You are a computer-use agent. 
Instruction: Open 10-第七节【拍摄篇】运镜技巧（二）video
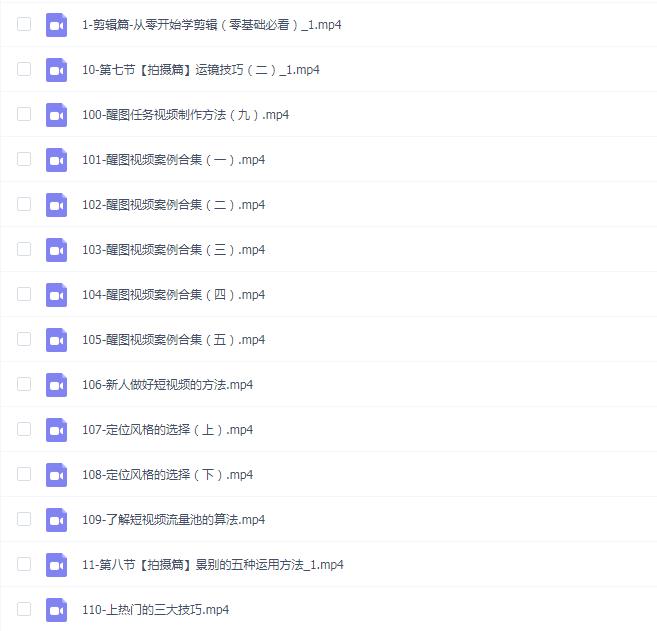tap(200, 70)
